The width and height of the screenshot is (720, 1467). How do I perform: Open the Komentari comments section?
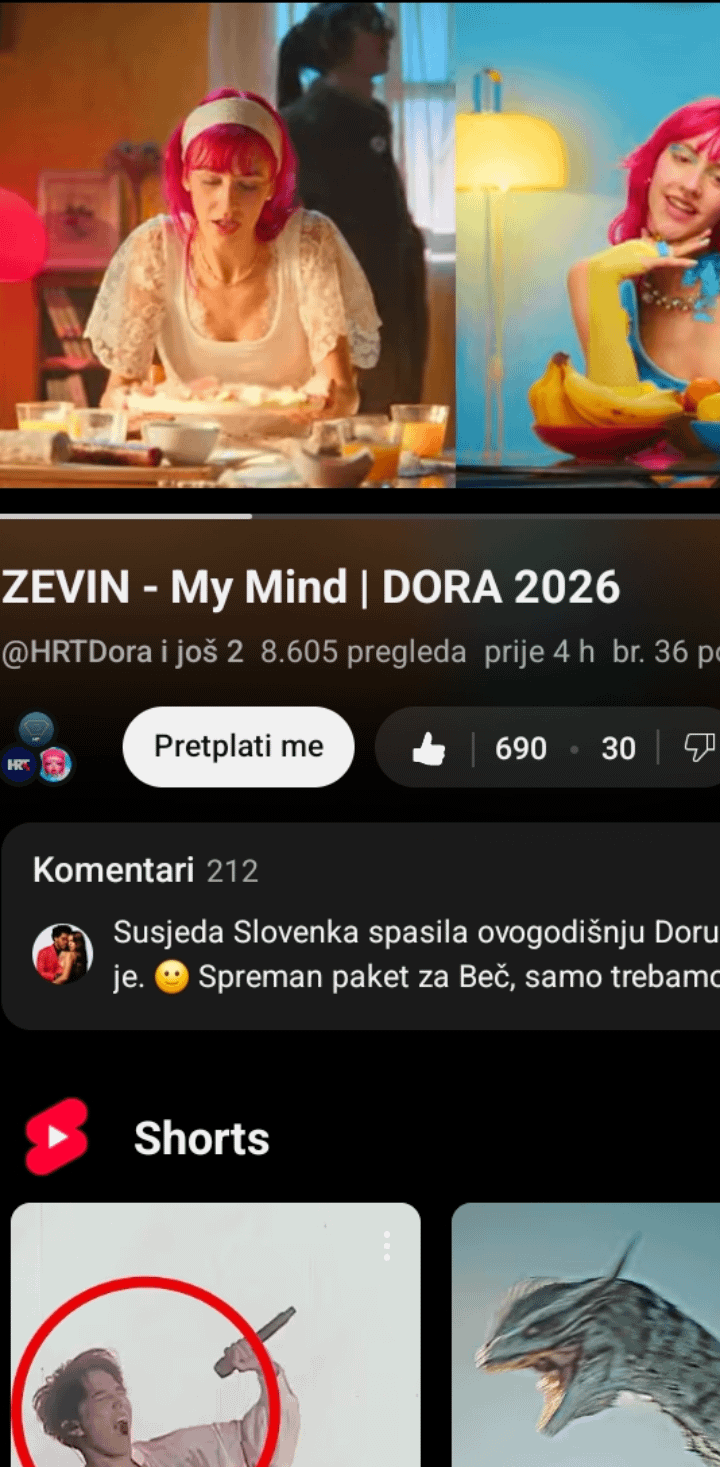click(x=360, y=925)
